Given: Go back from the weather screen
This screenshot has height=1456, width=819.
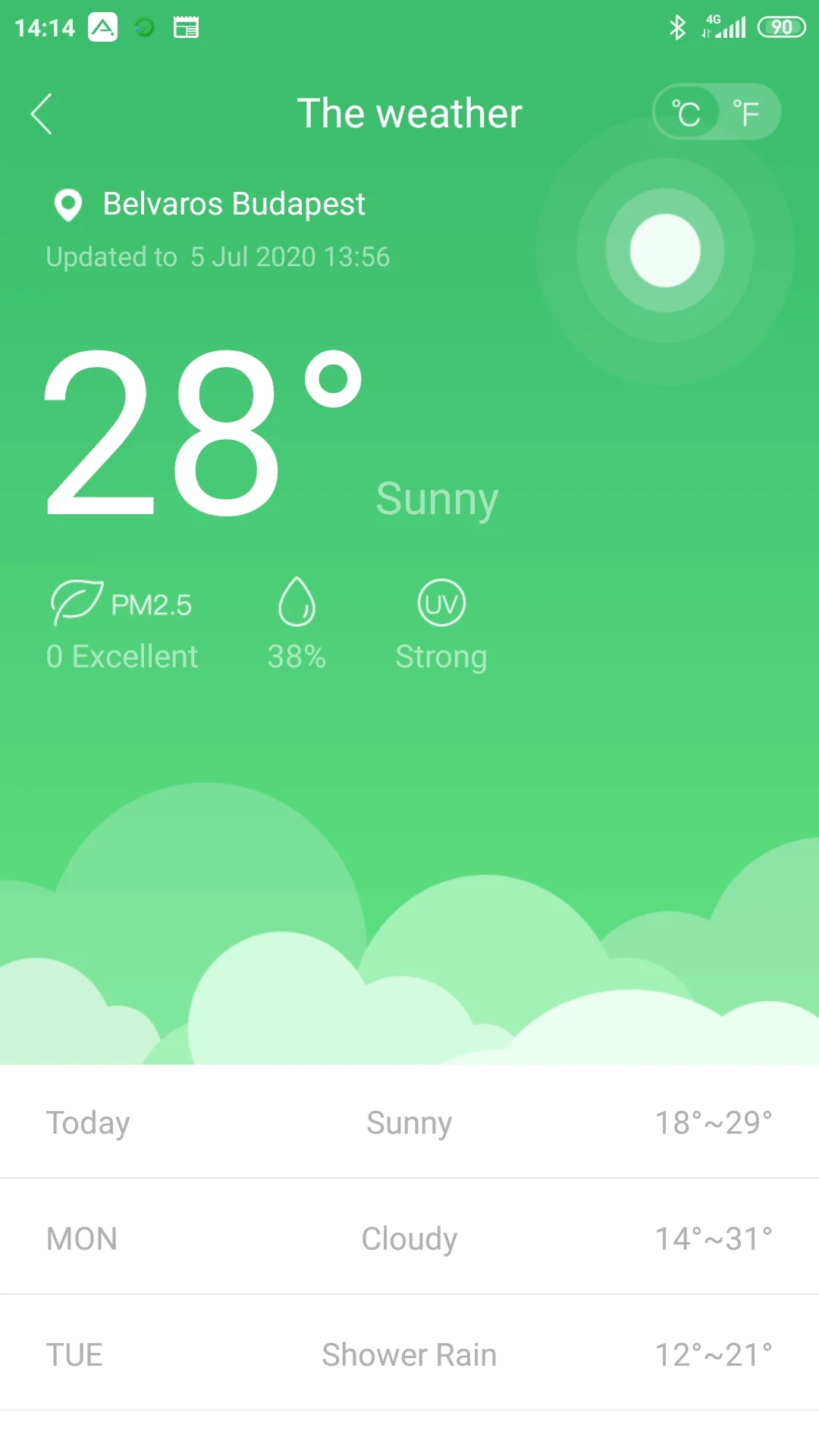Looking at the screenshot, I should click(42, 114).
